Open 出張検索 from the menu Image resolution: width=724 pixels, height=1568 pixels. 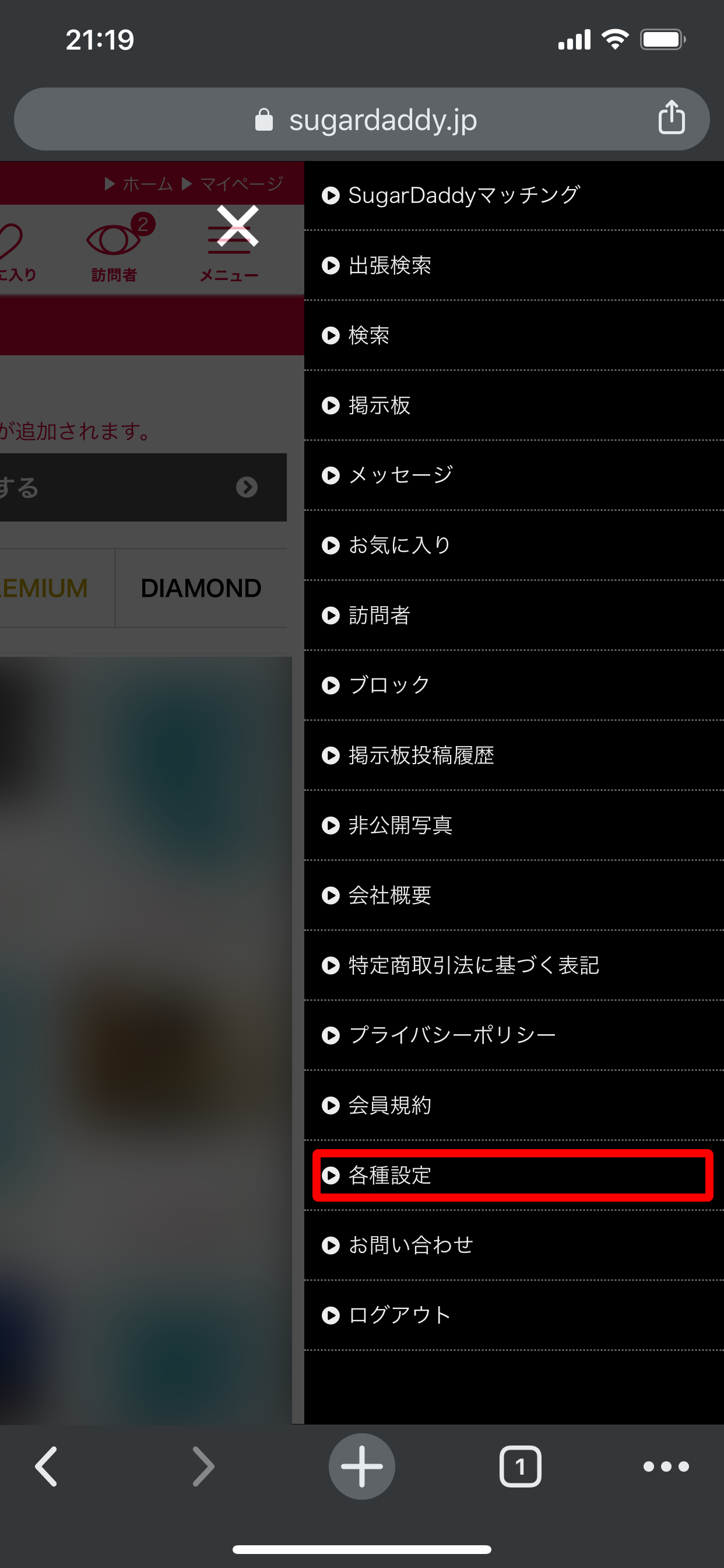(389, 265)
